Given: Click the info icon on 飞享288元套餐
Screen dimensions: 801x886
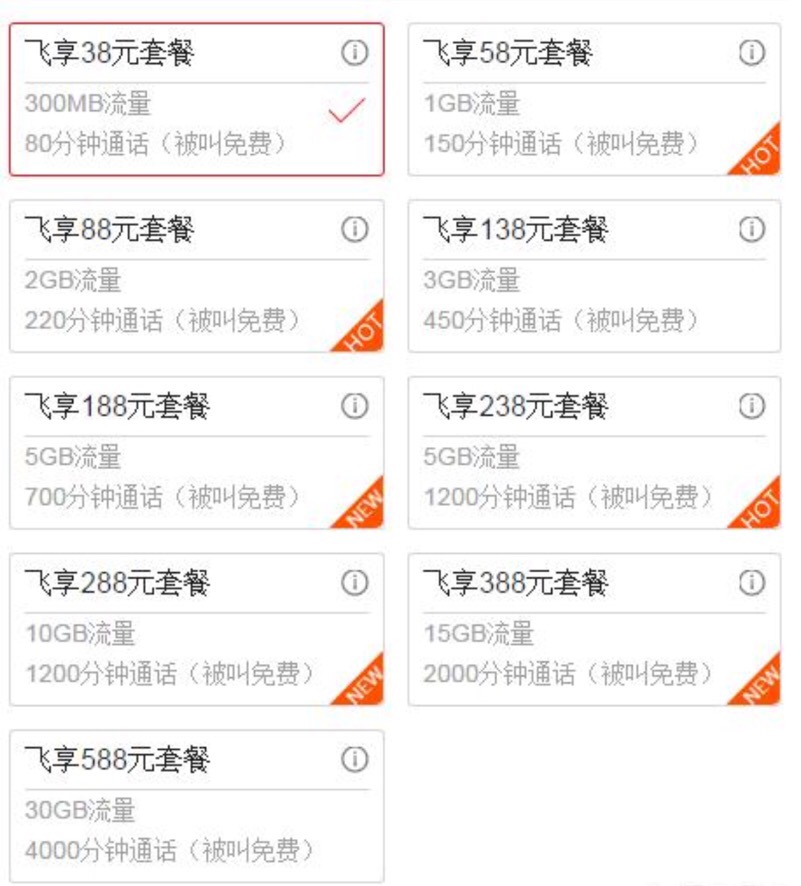Looking at the screenshot, I should coord(355,582).
